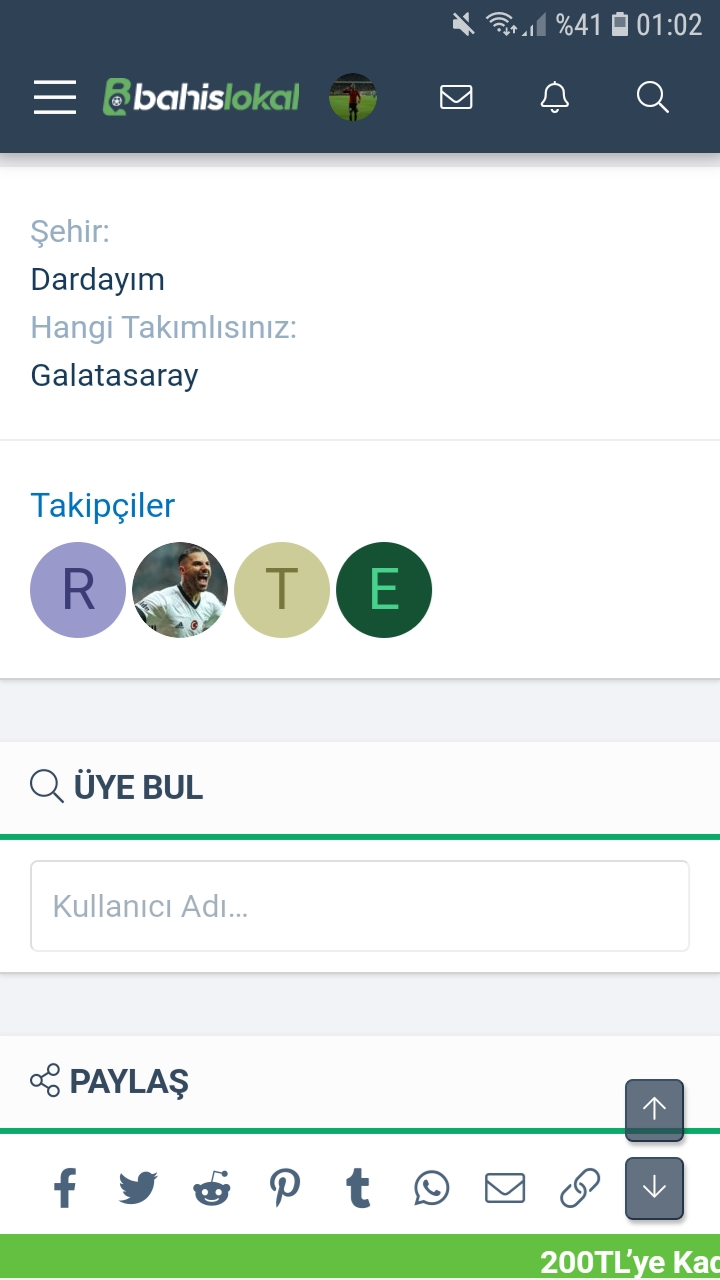This screenshot has width=720, height=1280.
Task: Share via email envelope icon
Action: coord(505,1188)
